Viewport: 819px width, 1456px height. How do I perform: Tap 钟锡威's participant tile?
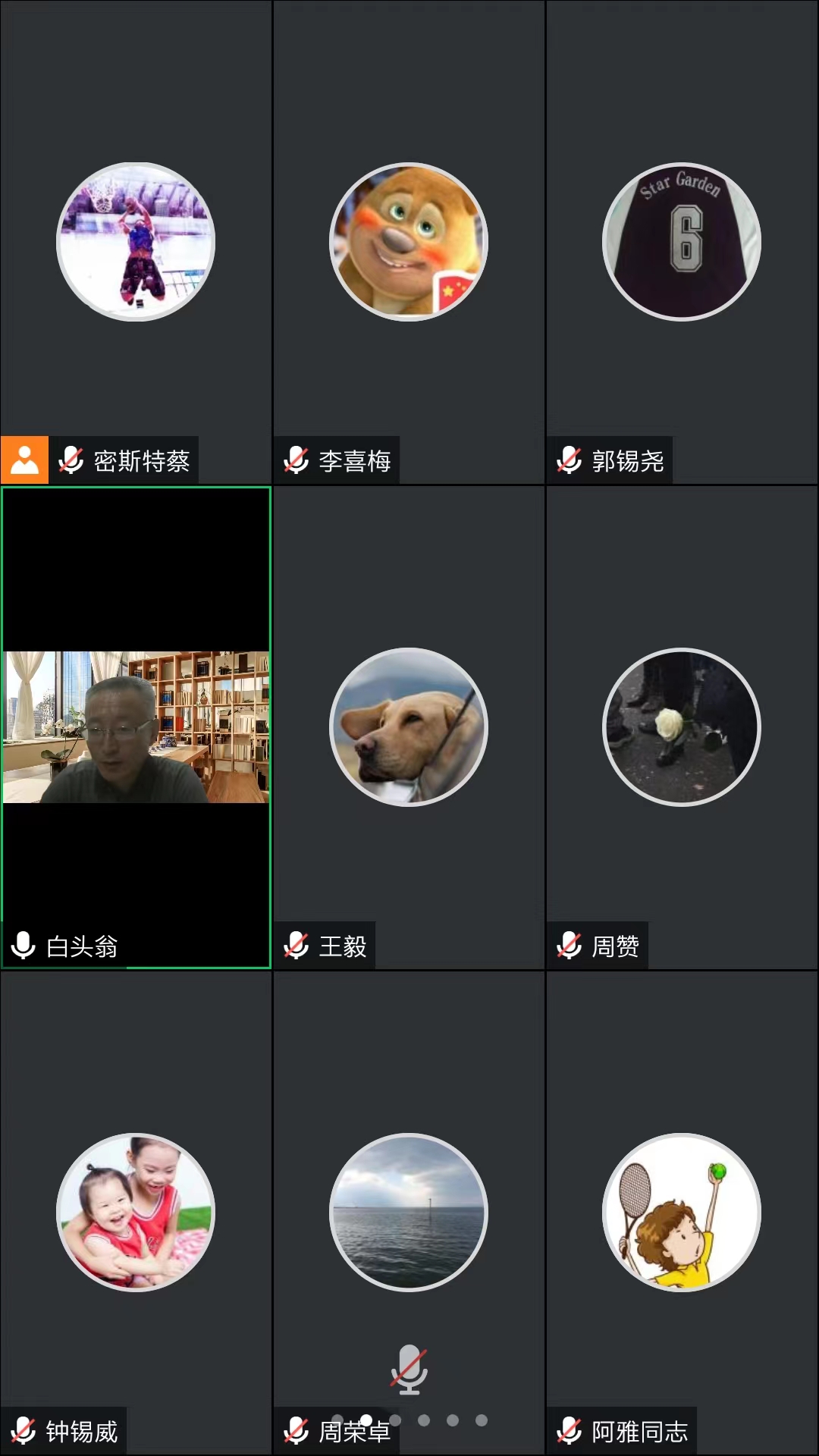click(136, 1212)
